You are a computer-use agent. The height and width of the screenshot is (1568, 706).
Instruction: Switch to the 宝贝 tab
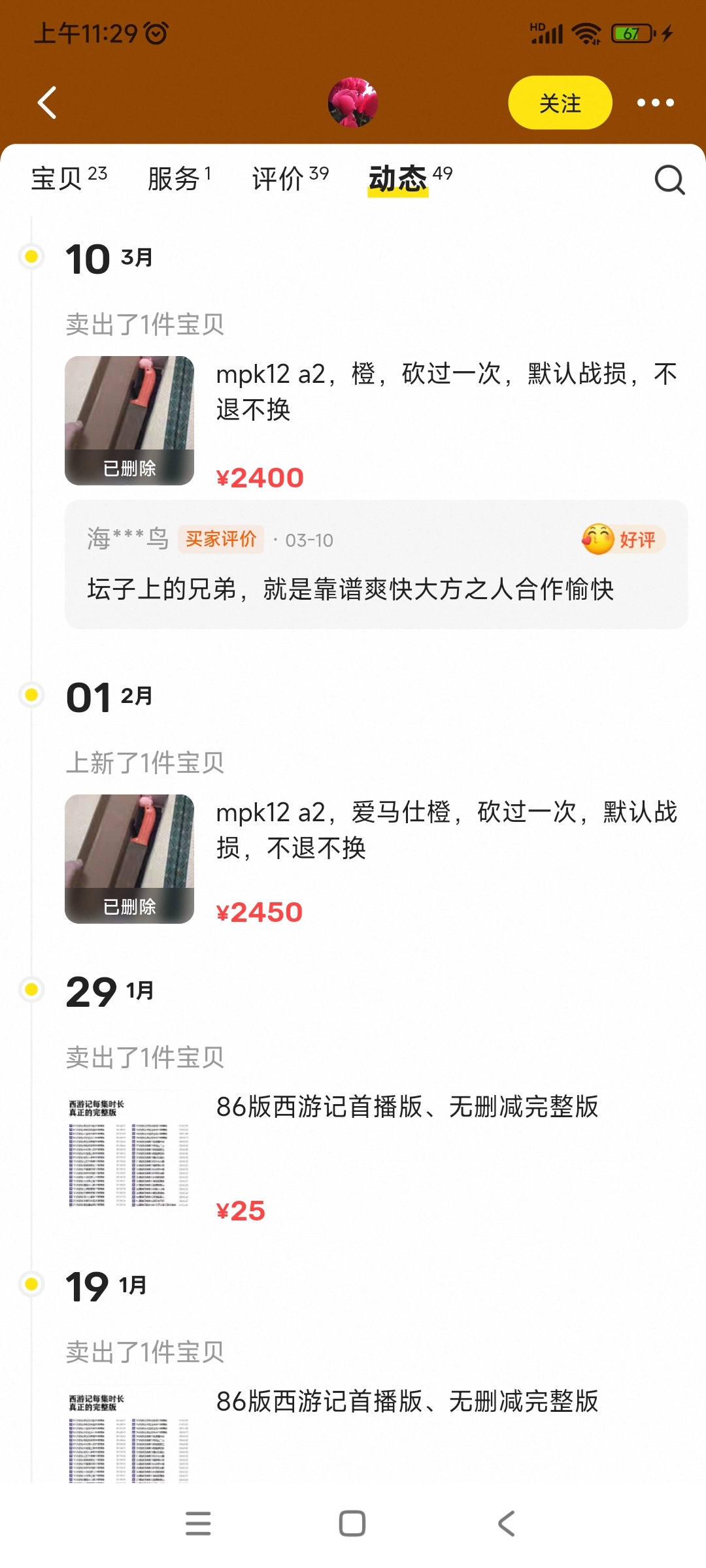point(69,178)
